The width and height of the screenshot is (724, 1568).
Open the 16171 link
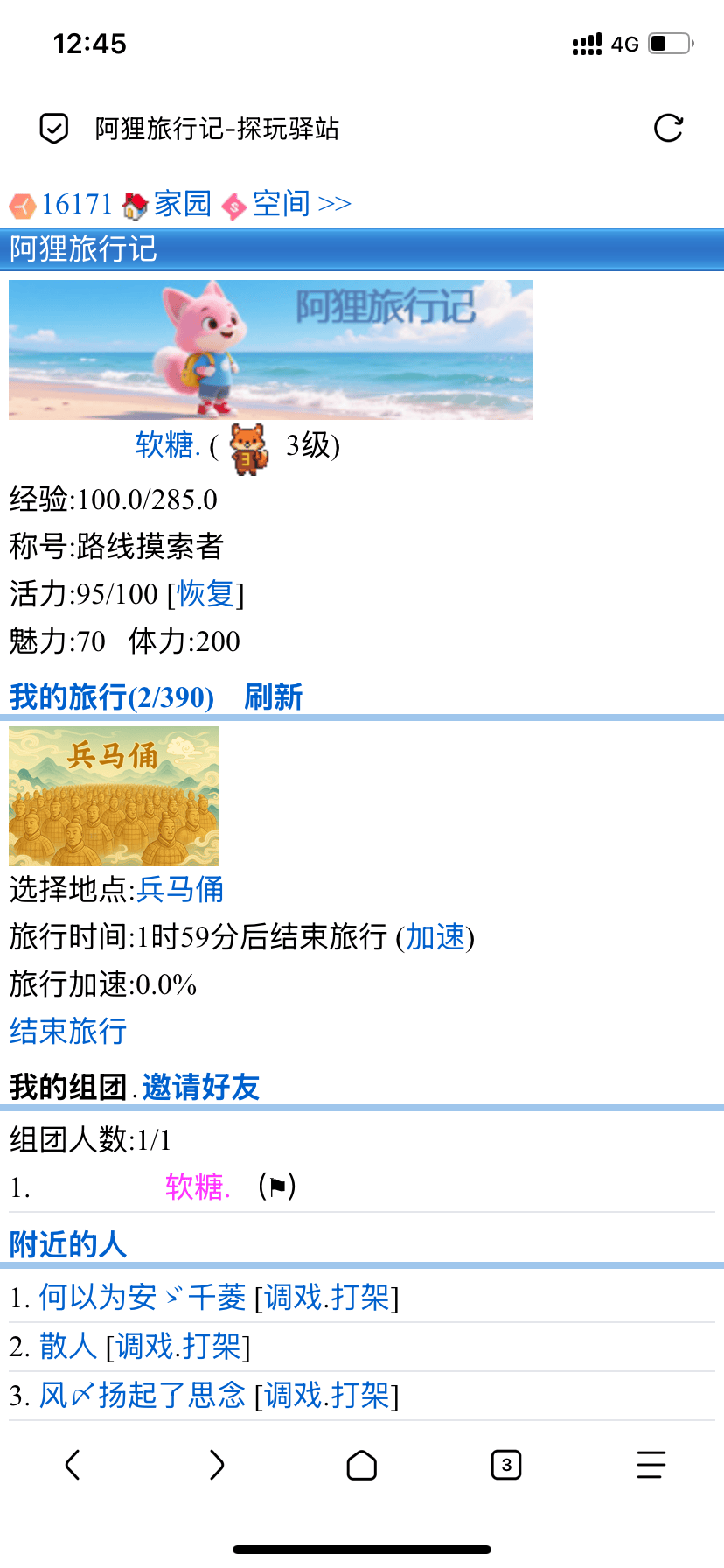(x=76, y=204)
